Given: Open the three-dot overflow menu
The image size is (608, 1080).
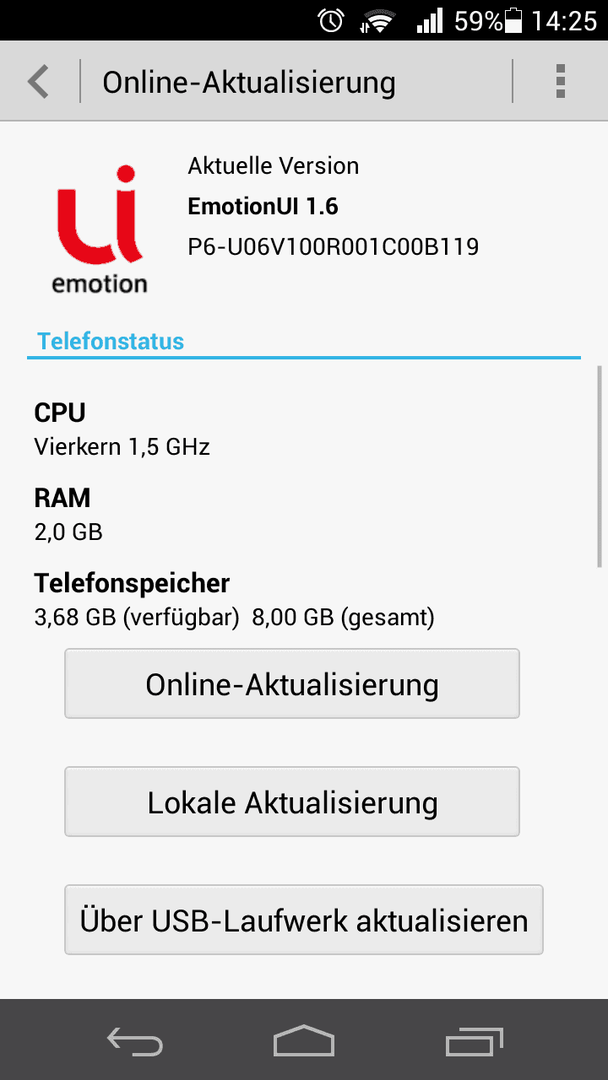Looking at the screenshot, I should click(560, 81).
